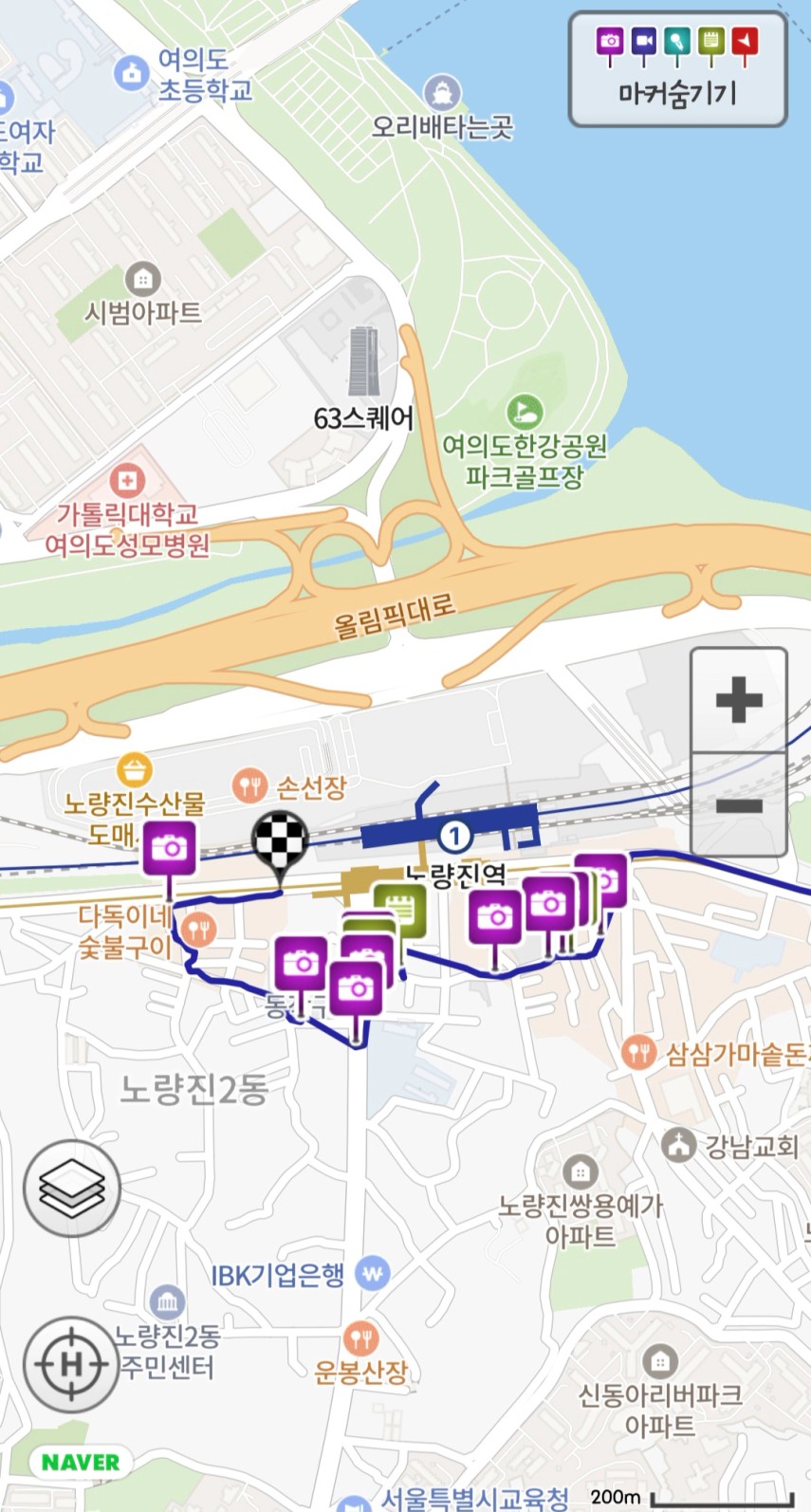Select the 오리배타는곳 ferry icon
Image resolution: width=811 pixels, height=1512 pixels.
(442, 93)
